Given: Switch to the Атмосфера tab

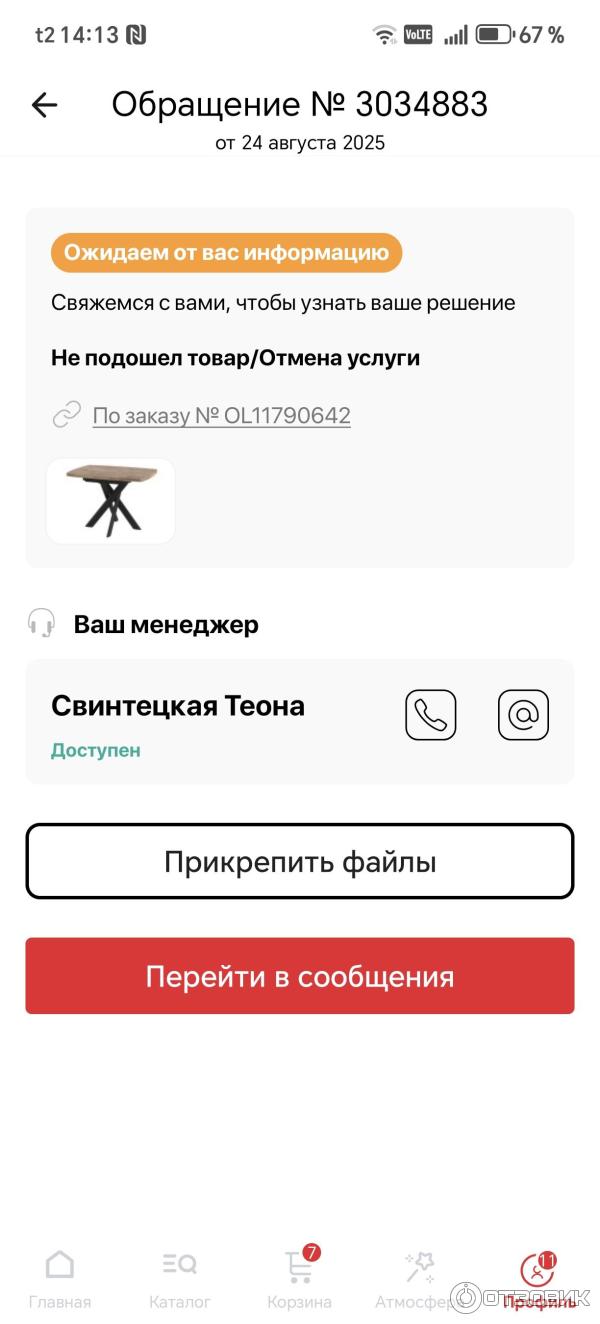Looking at the screenshot, I should 418,1277.
